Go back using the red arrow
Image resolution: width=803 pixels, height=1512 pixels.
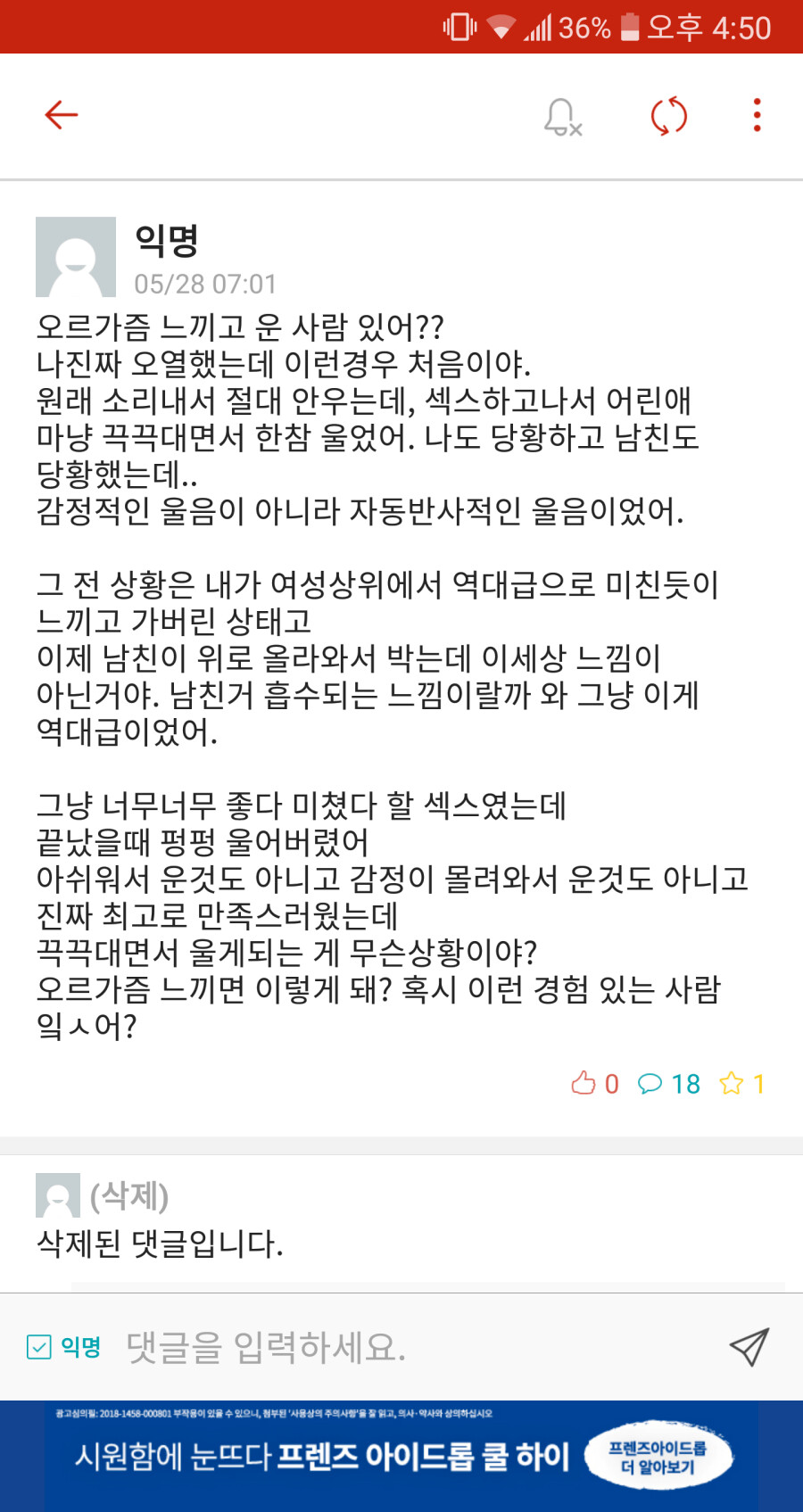(62, 115)
